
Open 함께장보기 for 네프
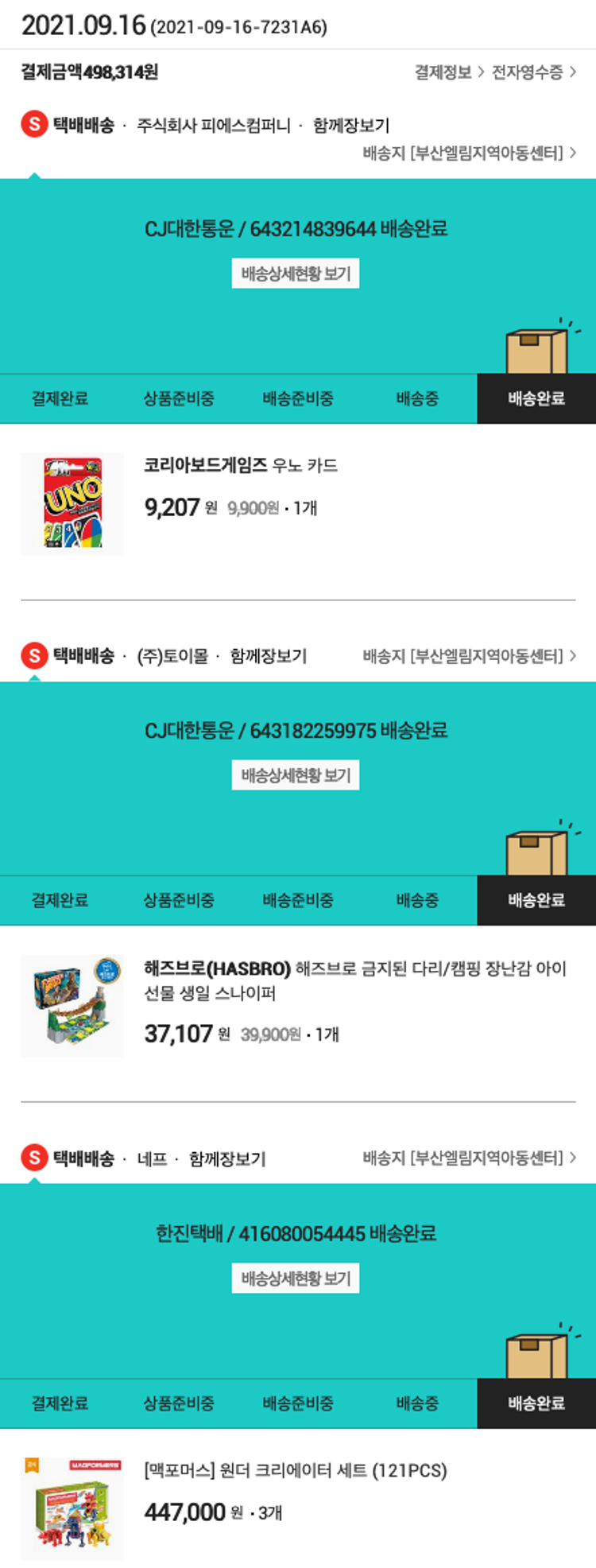[226, 1159]
